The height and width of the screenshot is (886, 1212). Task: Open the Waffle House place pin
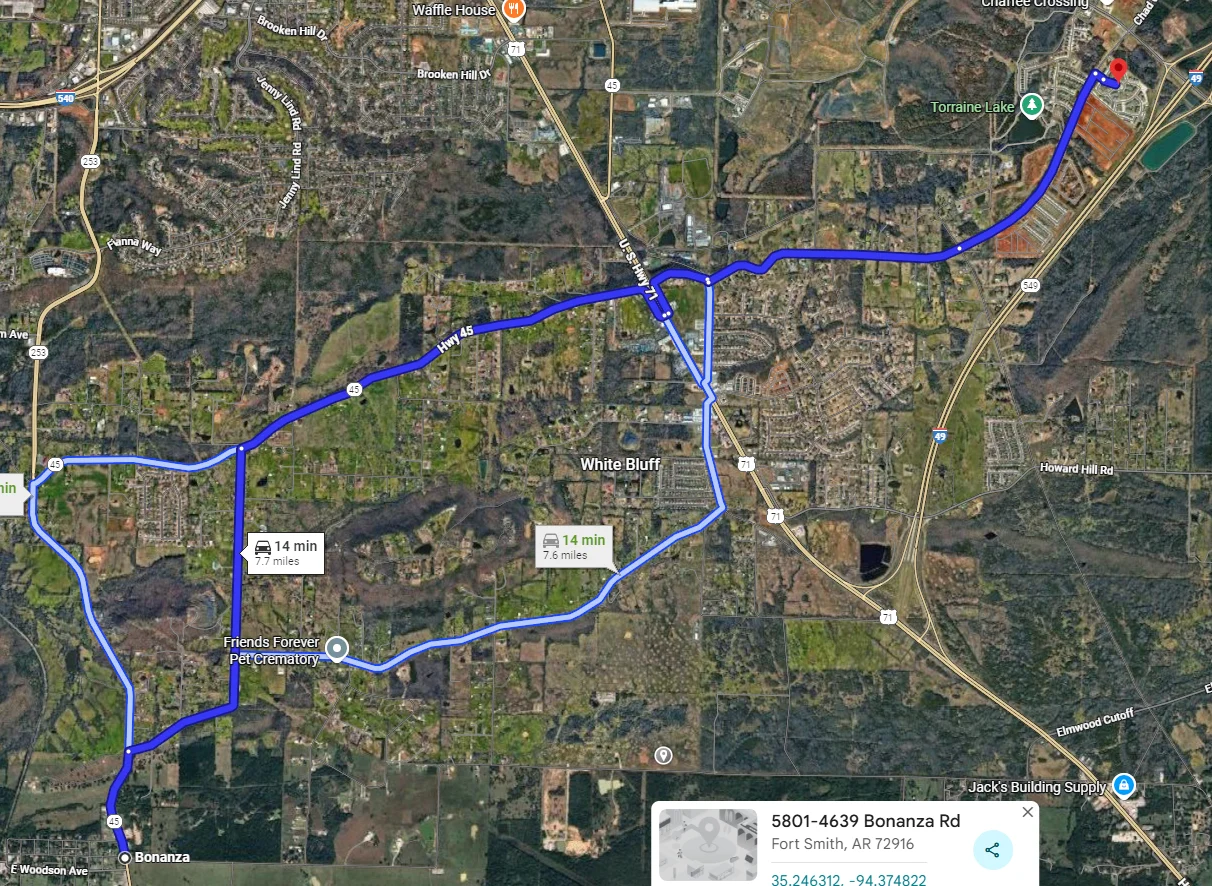click(x=514, y=10)
